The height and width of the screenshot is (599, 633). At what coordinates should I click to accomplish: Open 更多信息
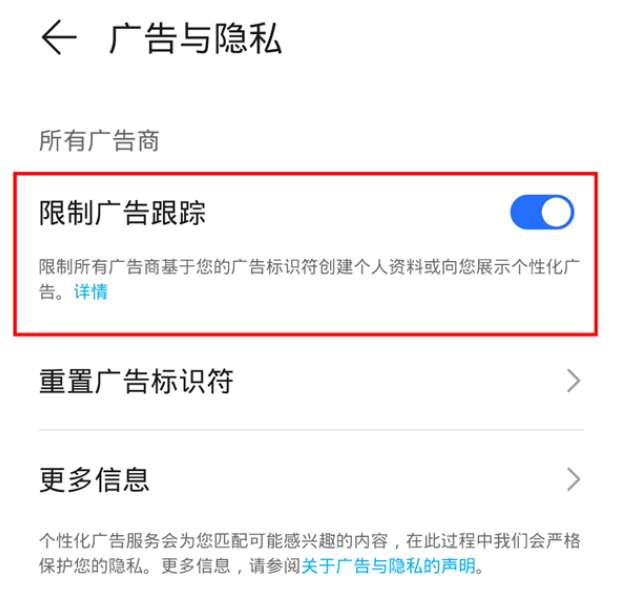pyautogui.click(x=310, y=478)
